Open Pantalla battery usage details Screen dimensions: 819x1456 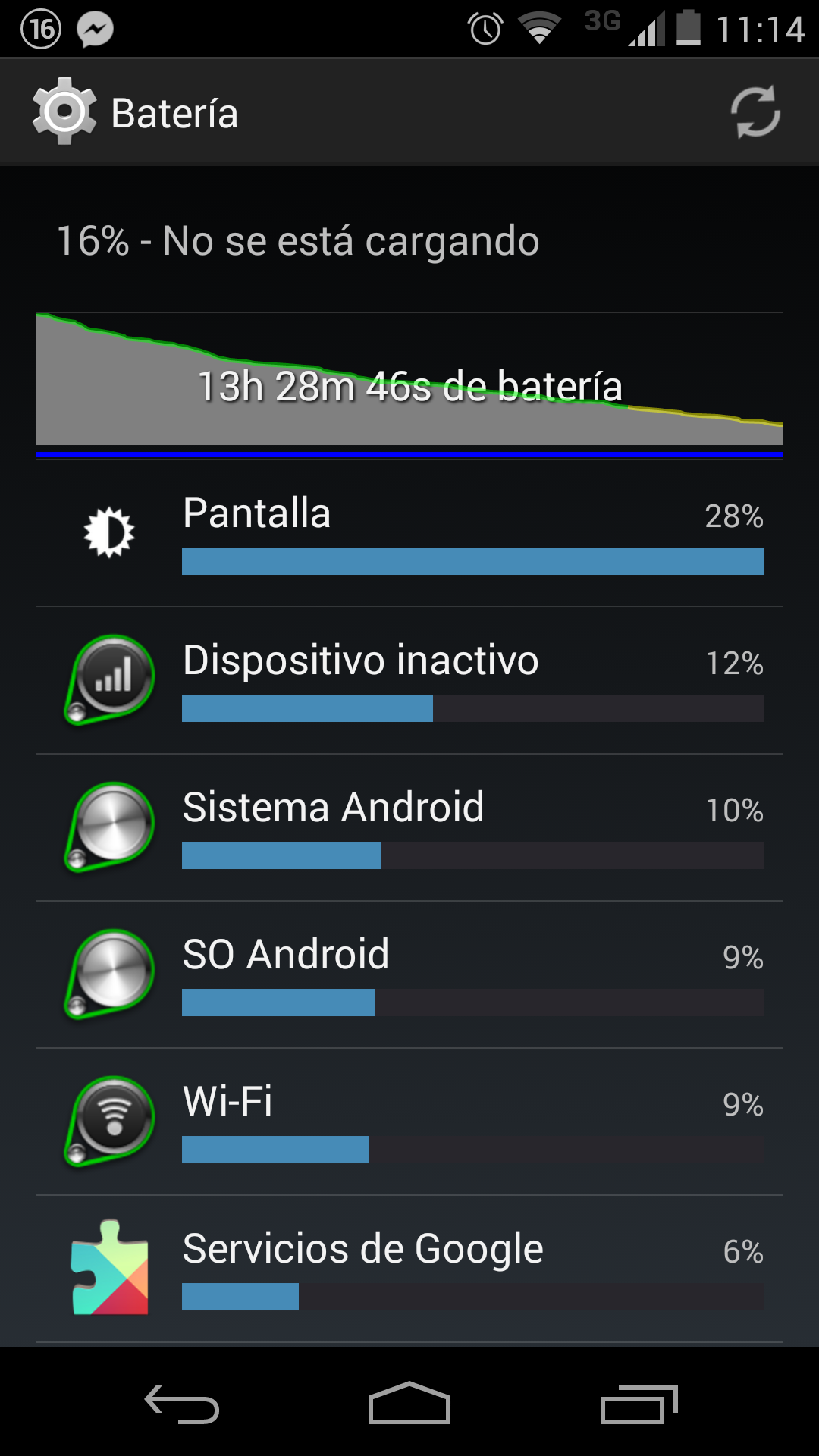[409, 533]
